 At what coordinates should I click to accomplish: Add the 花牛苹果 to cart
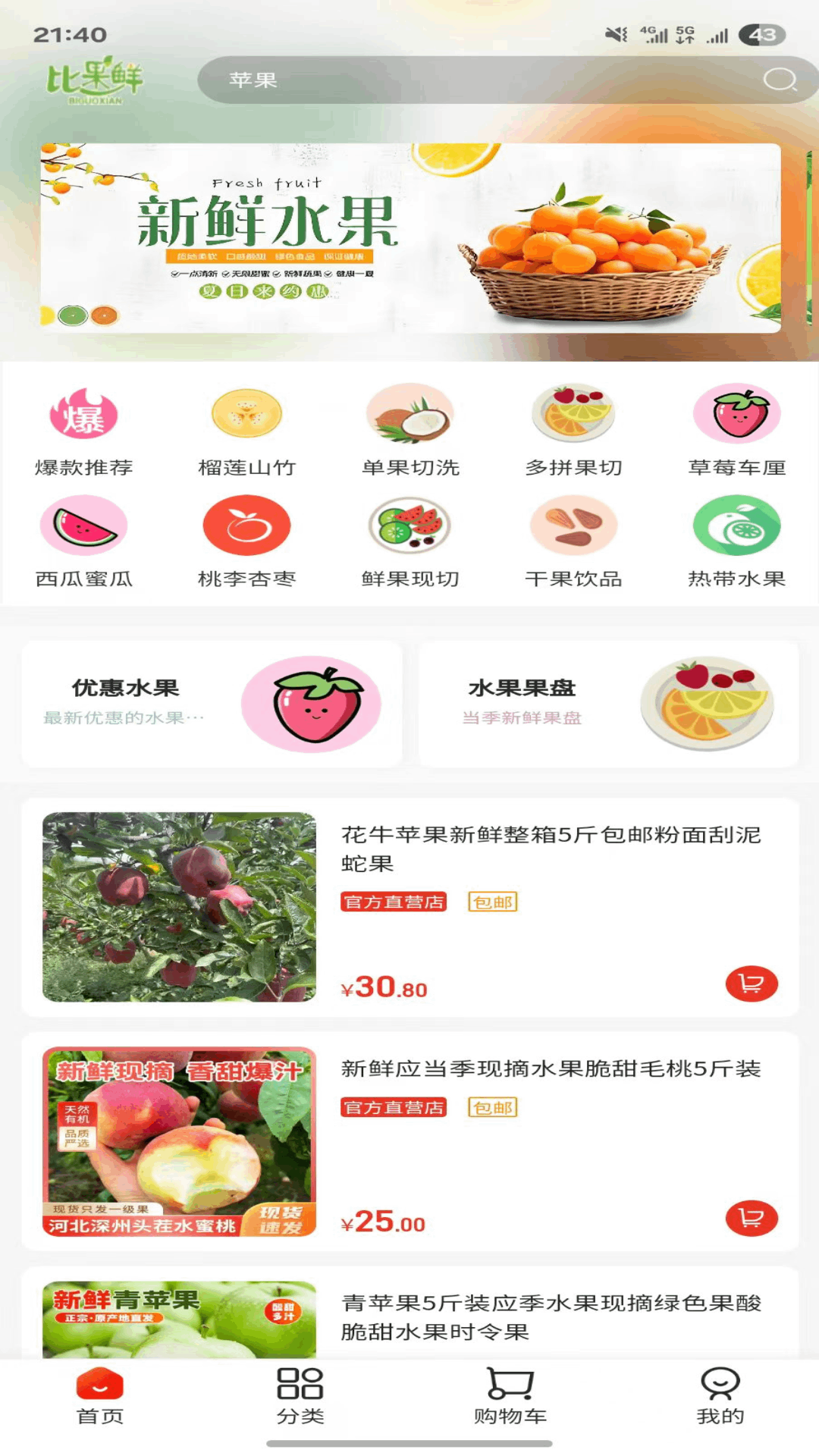(752, 983)
